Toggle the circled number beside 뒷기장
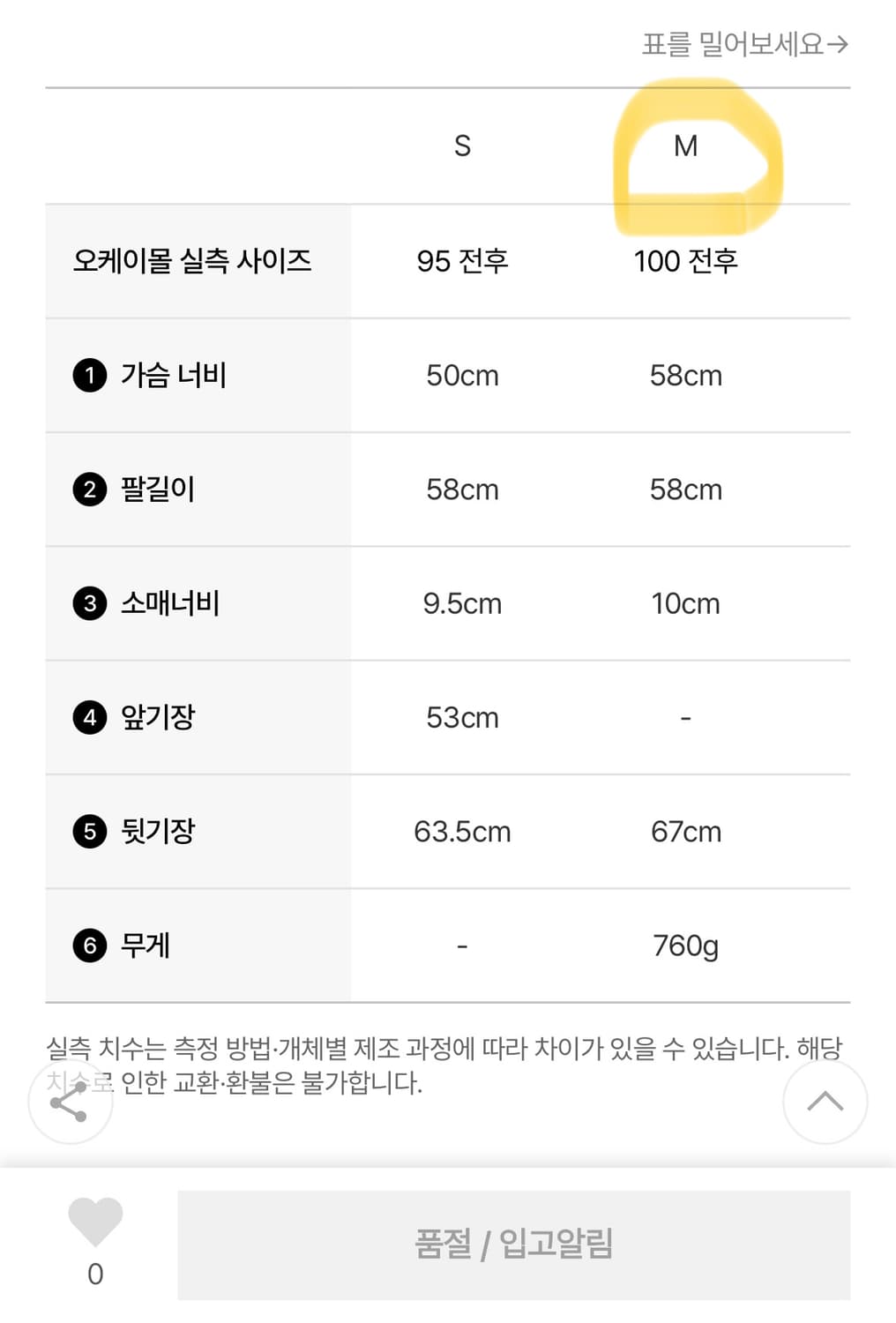Image resolution: width=896 pixels, height=1323 pixels. pos(89,831)
